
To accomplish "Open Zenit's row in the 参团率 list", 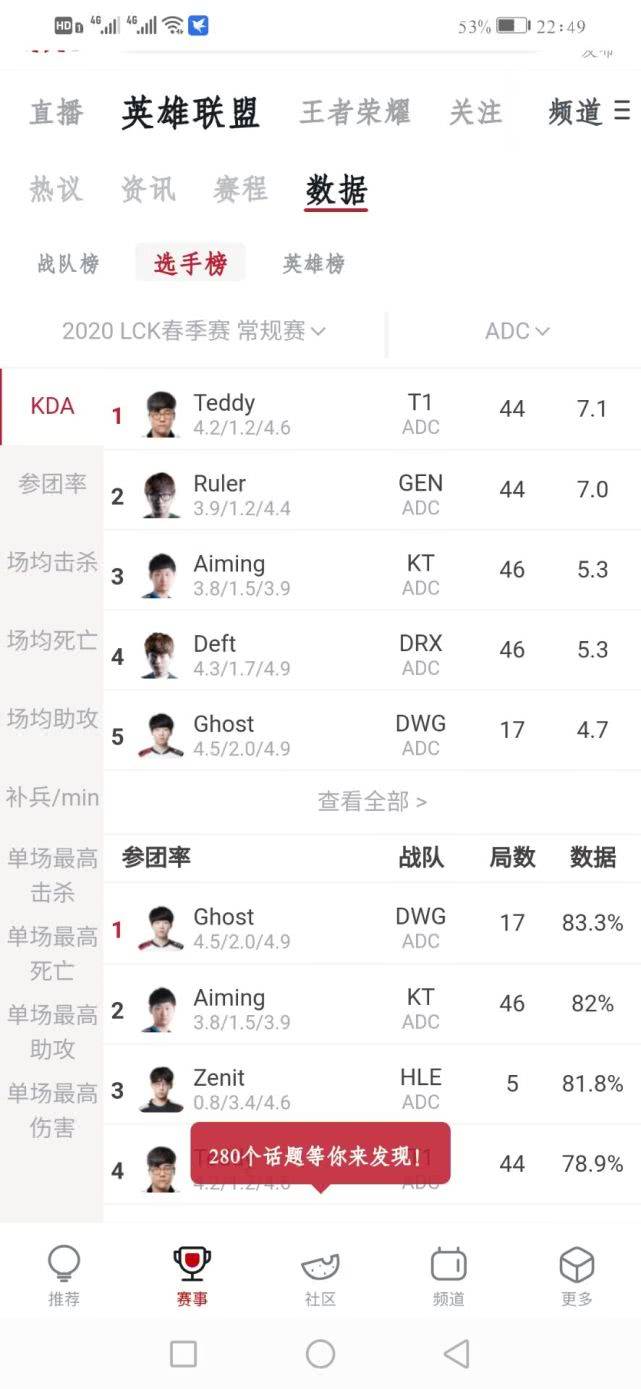I will click(372, 1085).
